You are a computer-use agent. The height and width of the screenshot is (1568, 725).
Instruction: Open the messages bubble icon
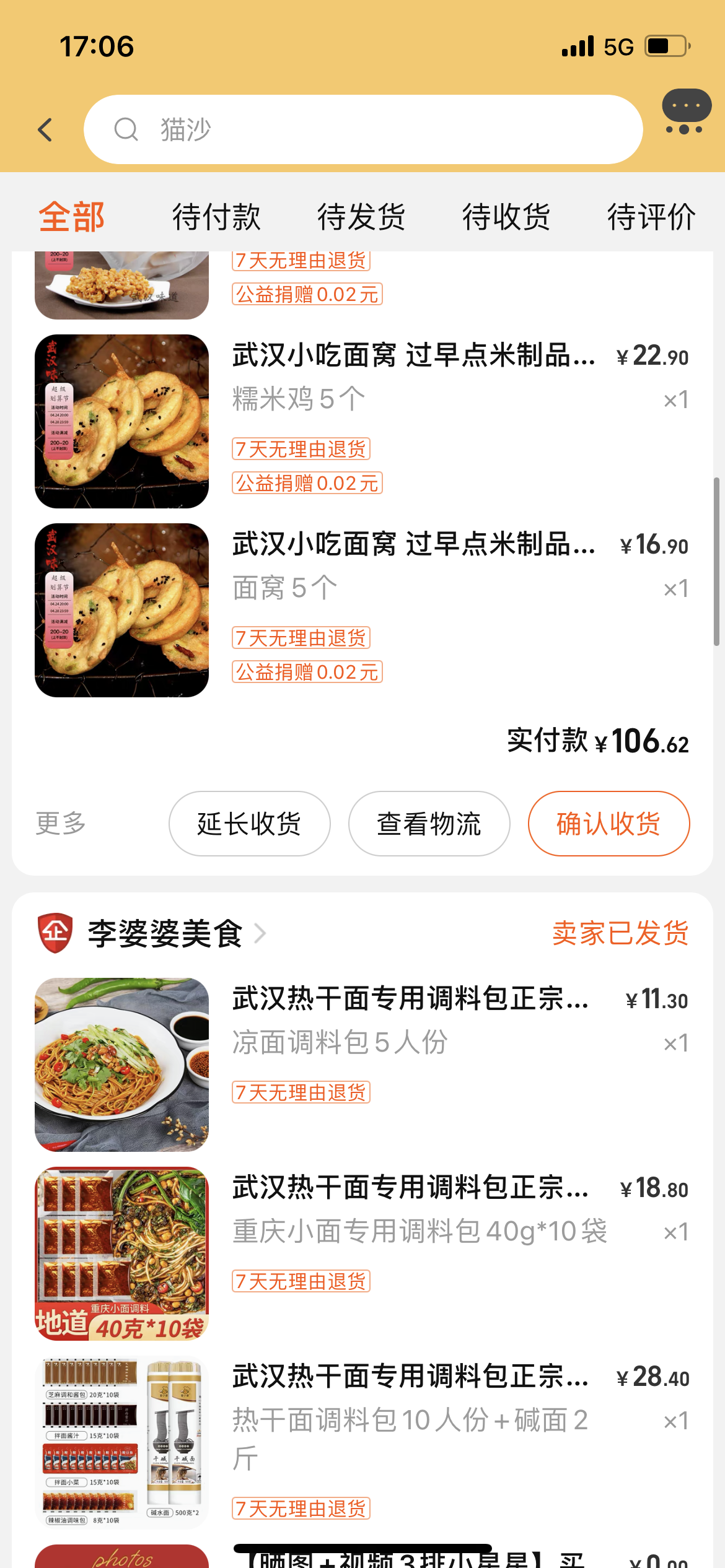click(686, 111)
